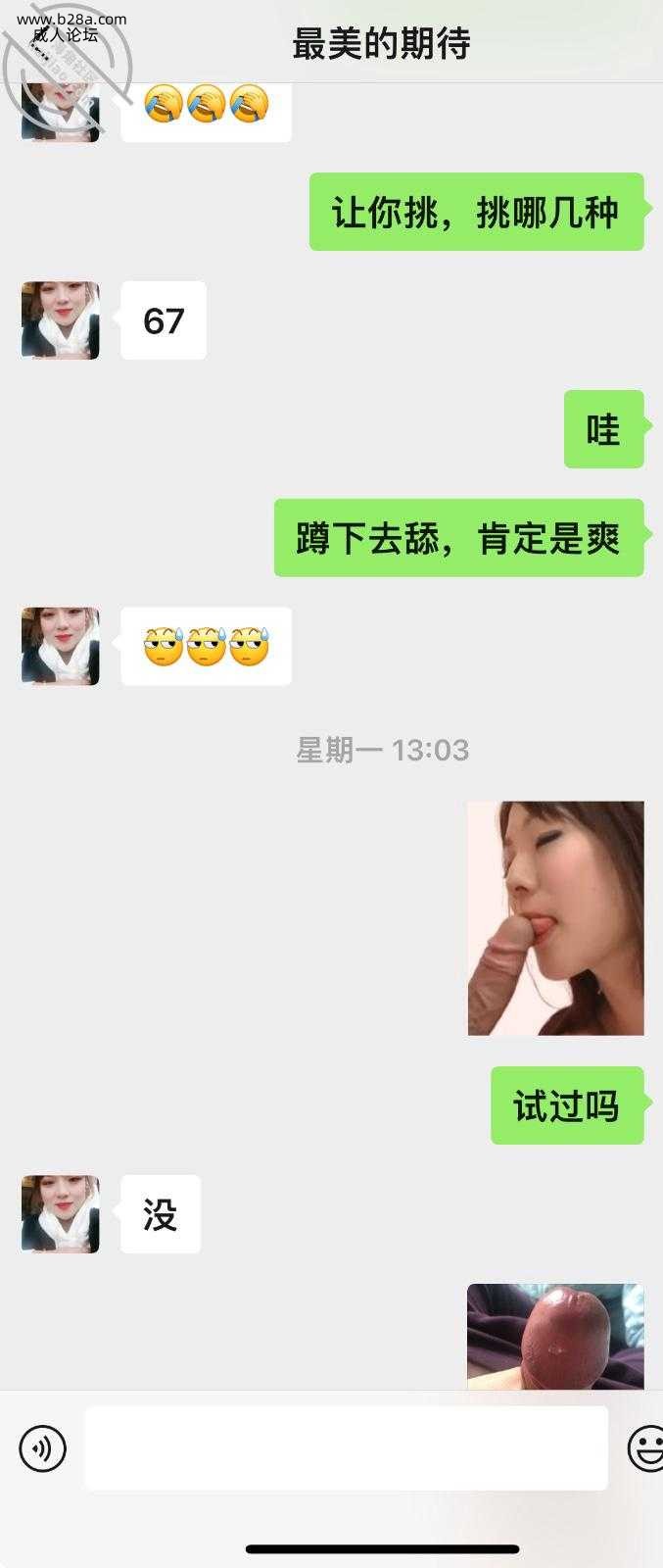This screenshot has width=663, height=1568.
Task: Open contact avatar beside the '没' message
Action: pos(61,1214)
